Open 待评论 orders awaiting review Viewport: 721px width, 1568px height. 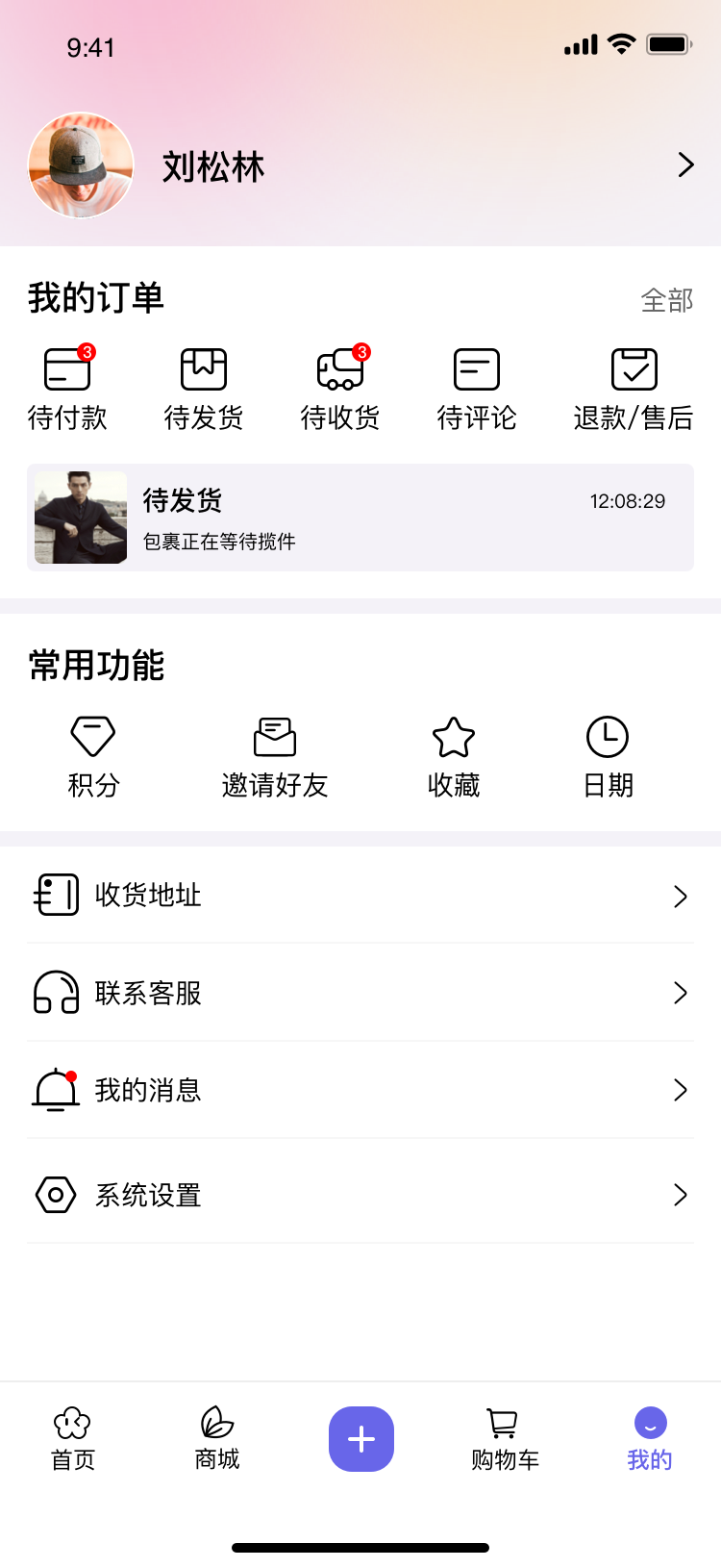(x=477, y=389)
